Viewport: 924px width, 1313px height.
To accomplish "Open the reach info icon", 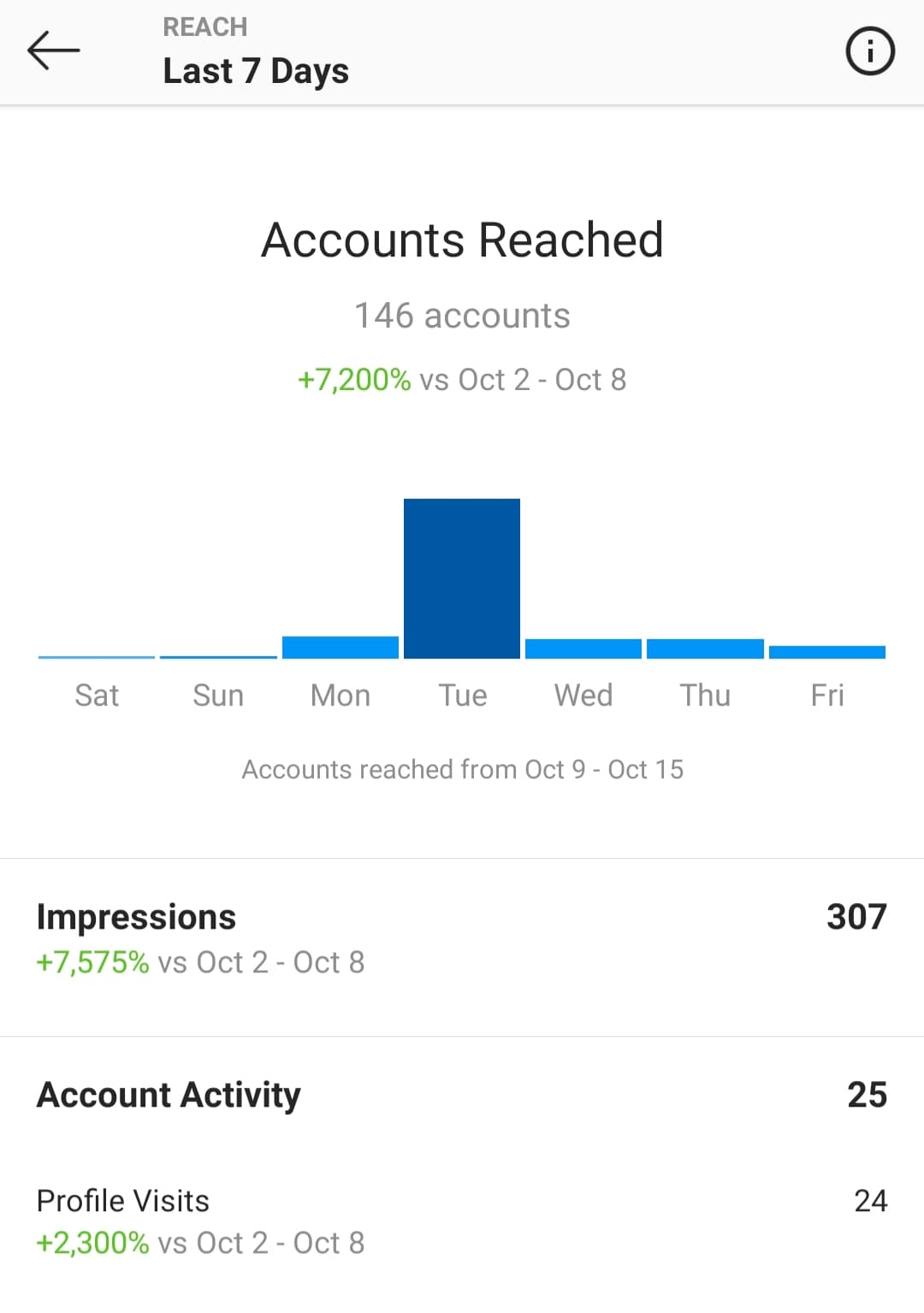I will click(870, 51).
